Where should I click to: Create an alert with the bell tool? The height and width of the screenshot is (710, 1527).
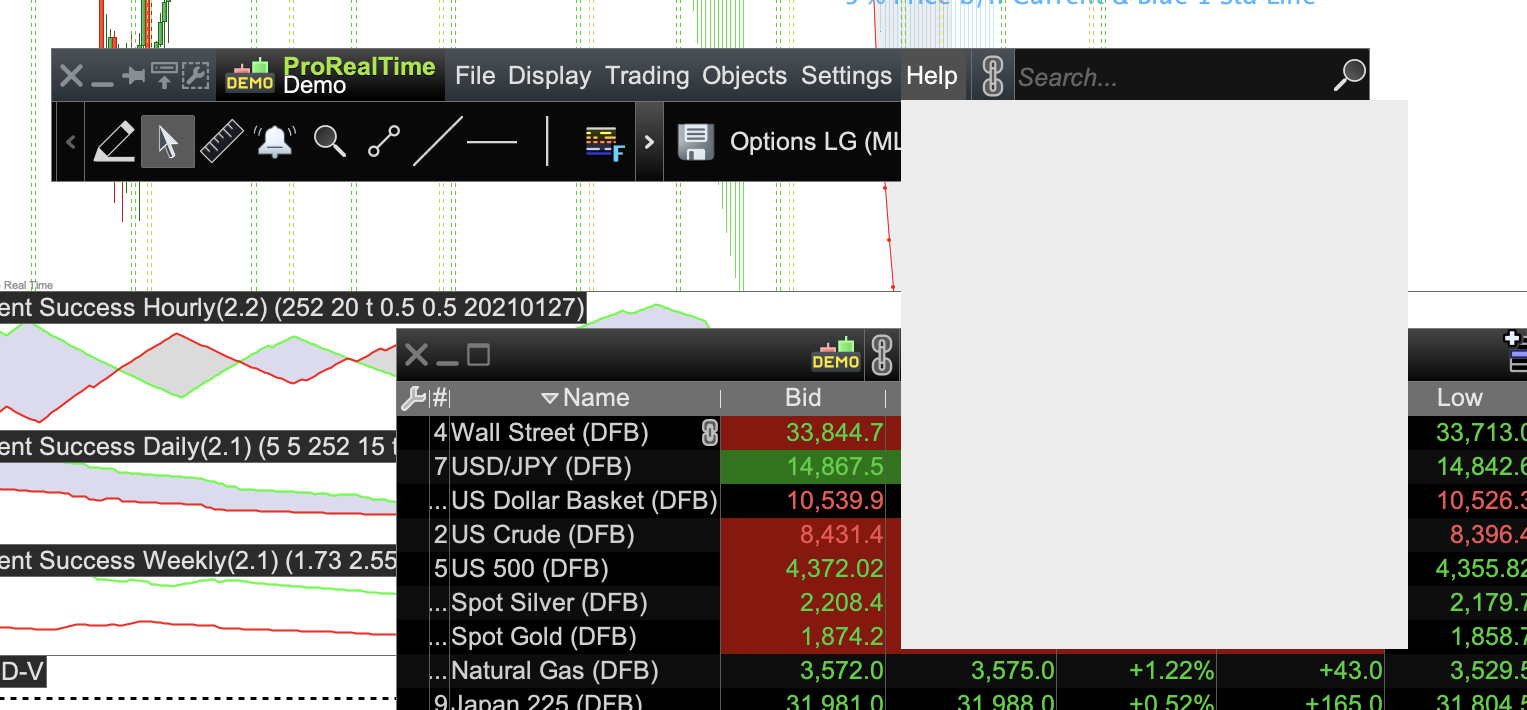(x=275, y=142)
